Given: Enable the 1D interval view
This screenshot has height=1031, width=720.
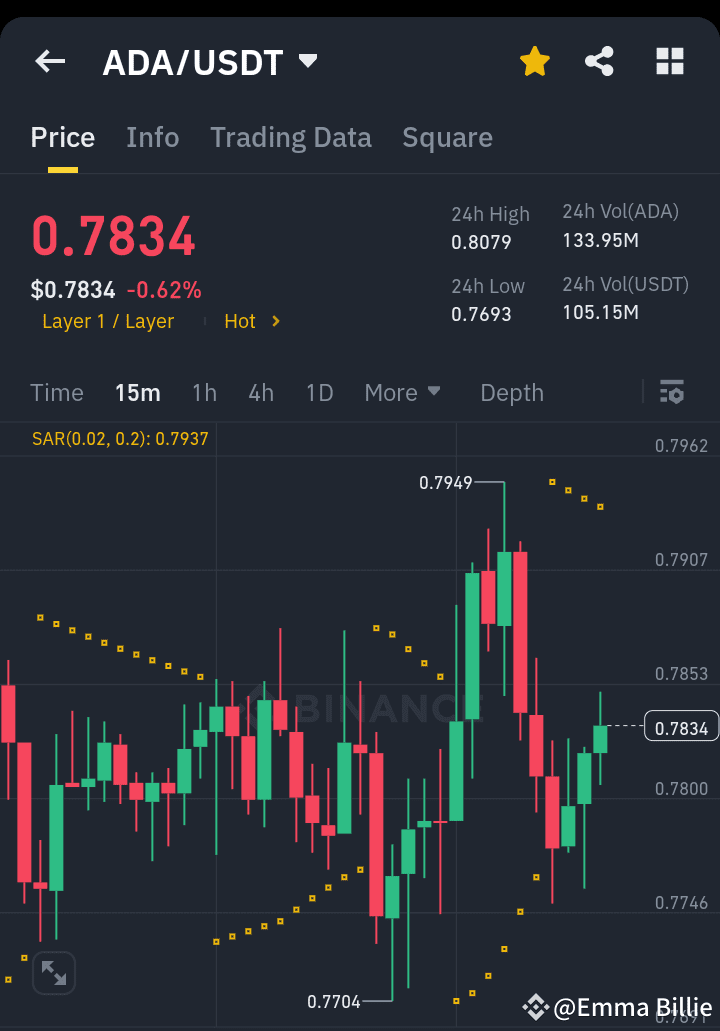Looking at the screenshot, I should (x=319, y=392).
